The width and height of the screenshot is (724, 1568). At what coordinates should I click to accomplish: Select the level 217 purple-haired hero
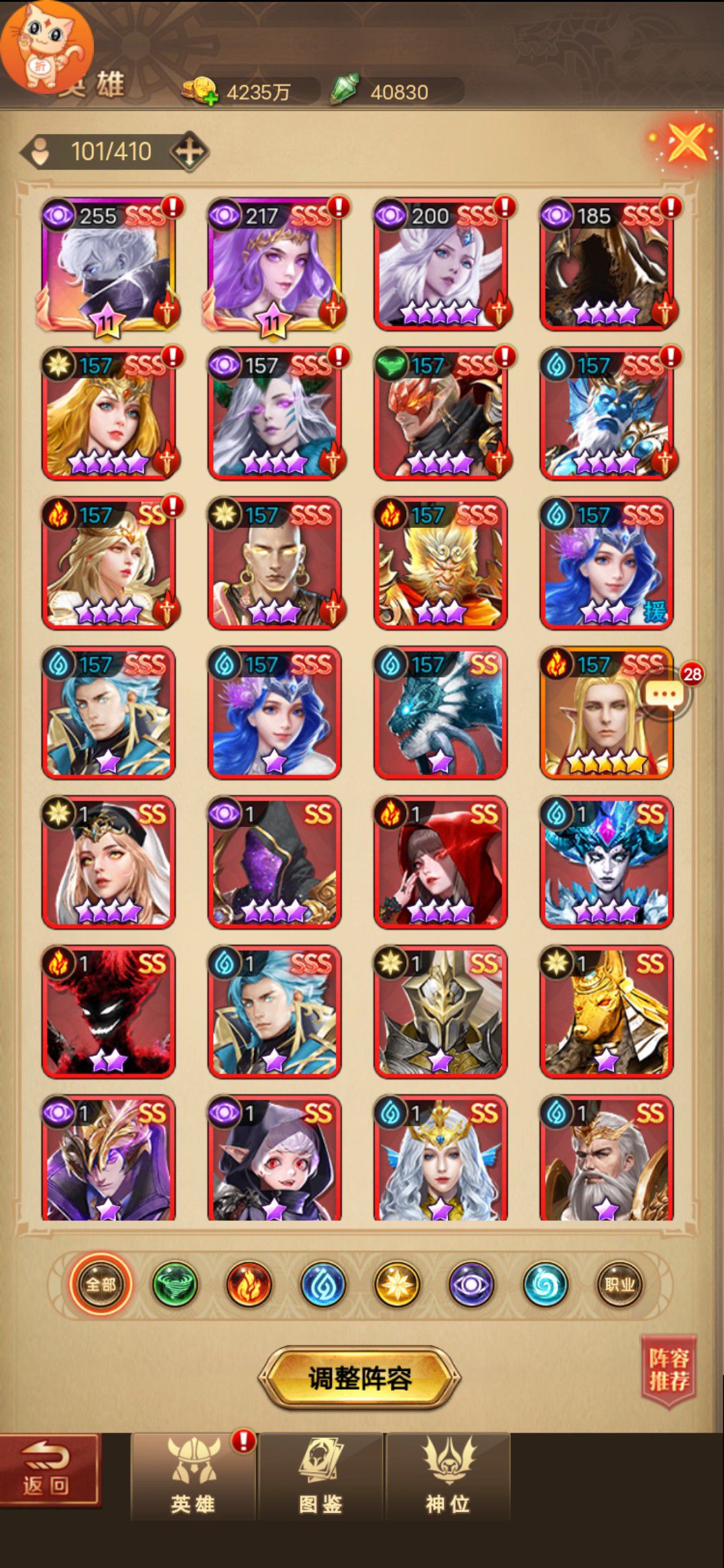click(274, 264)
